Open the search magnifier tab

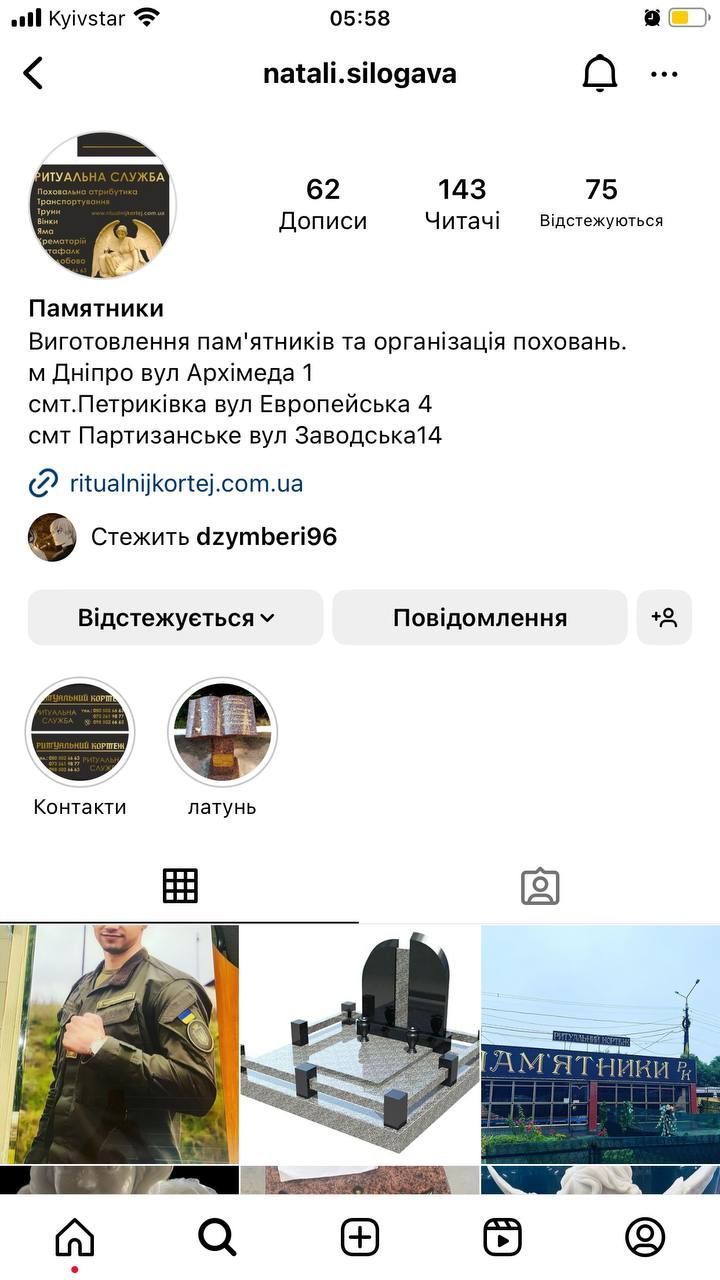(217, 1238)
